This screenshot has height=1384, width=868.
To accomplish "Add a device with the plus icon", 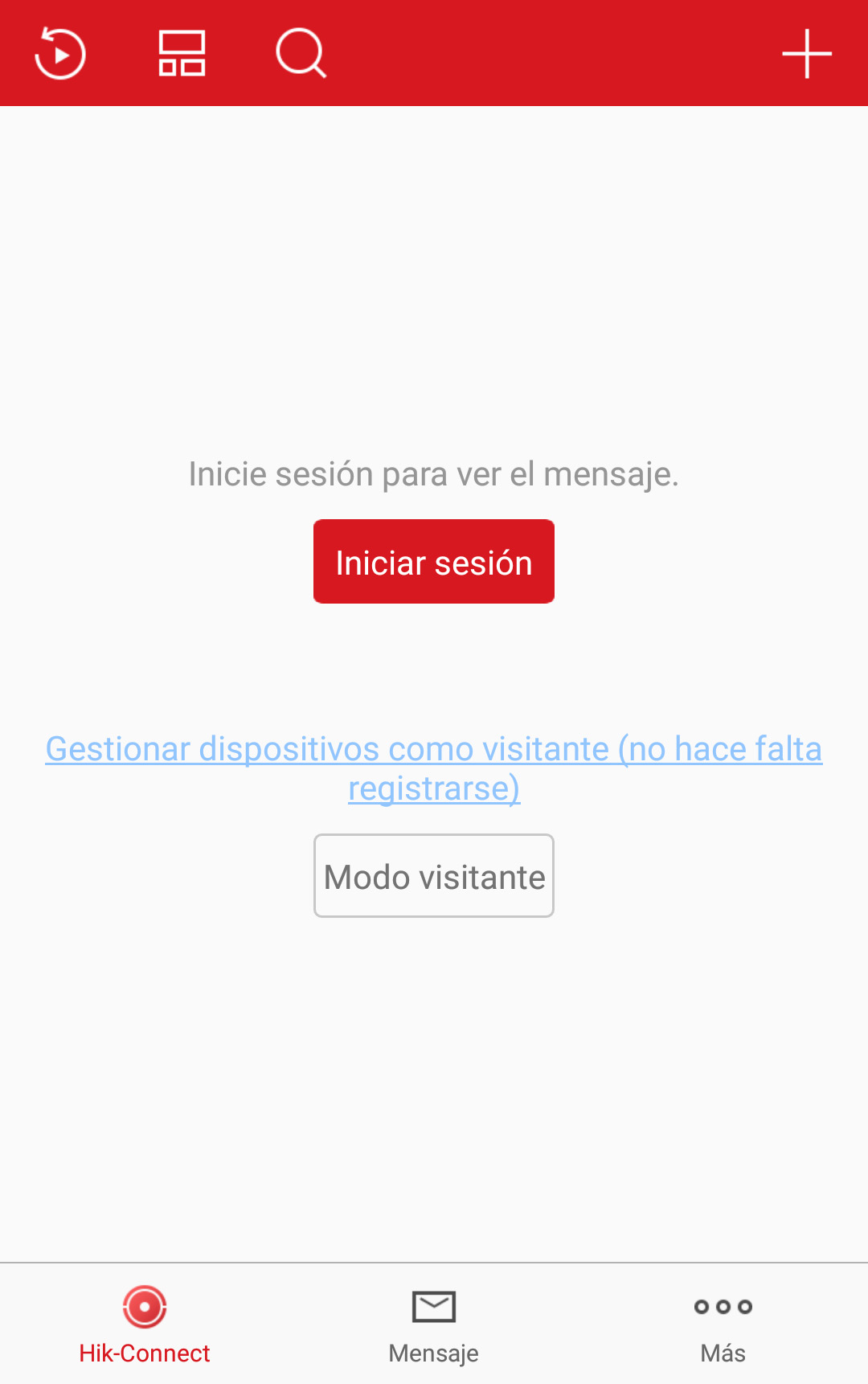I will [x=806, y=54].
